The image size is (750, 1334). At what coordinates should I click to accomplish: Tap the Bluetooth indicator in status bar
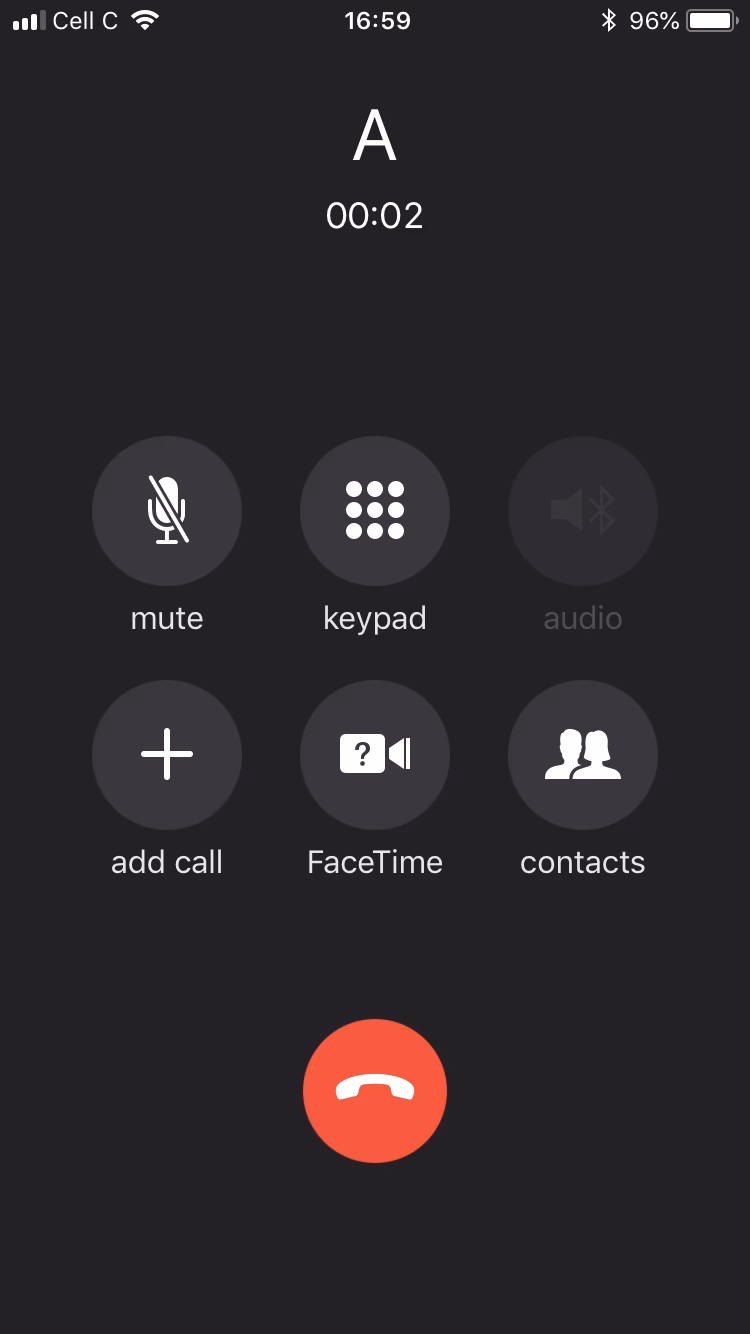(x=611, y=19)
